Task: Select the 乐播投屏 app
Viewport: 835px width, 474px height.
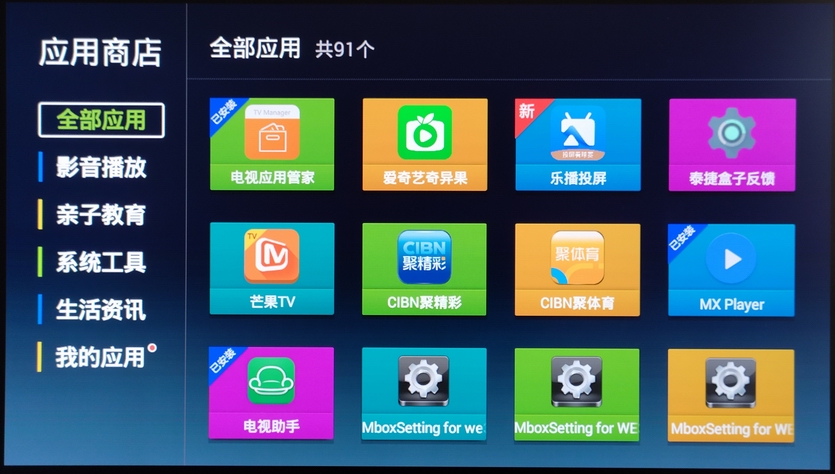Action: tap(577, 144)
